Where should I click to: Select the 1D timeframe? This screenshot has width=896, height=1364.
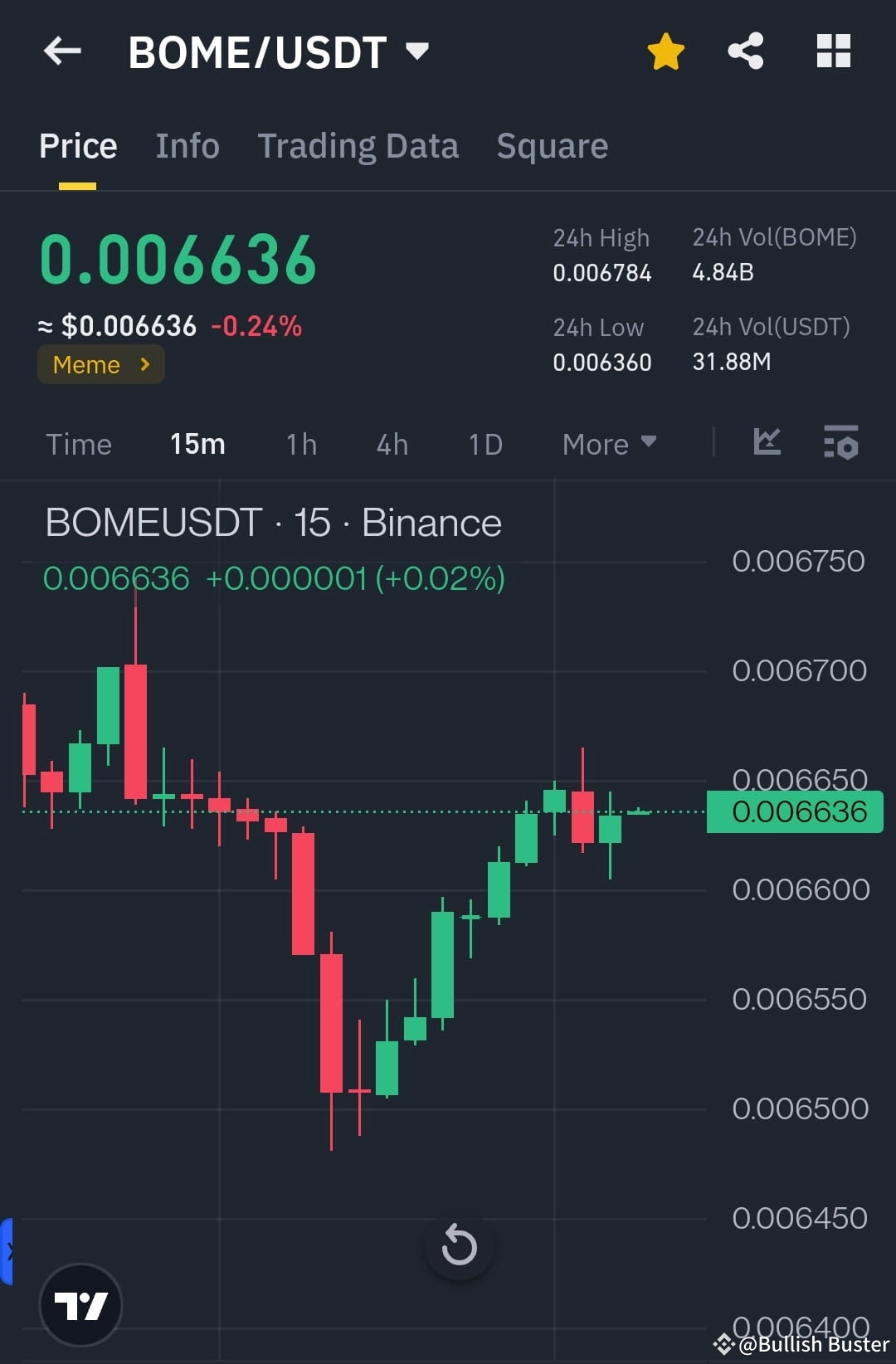coord(484,444)
